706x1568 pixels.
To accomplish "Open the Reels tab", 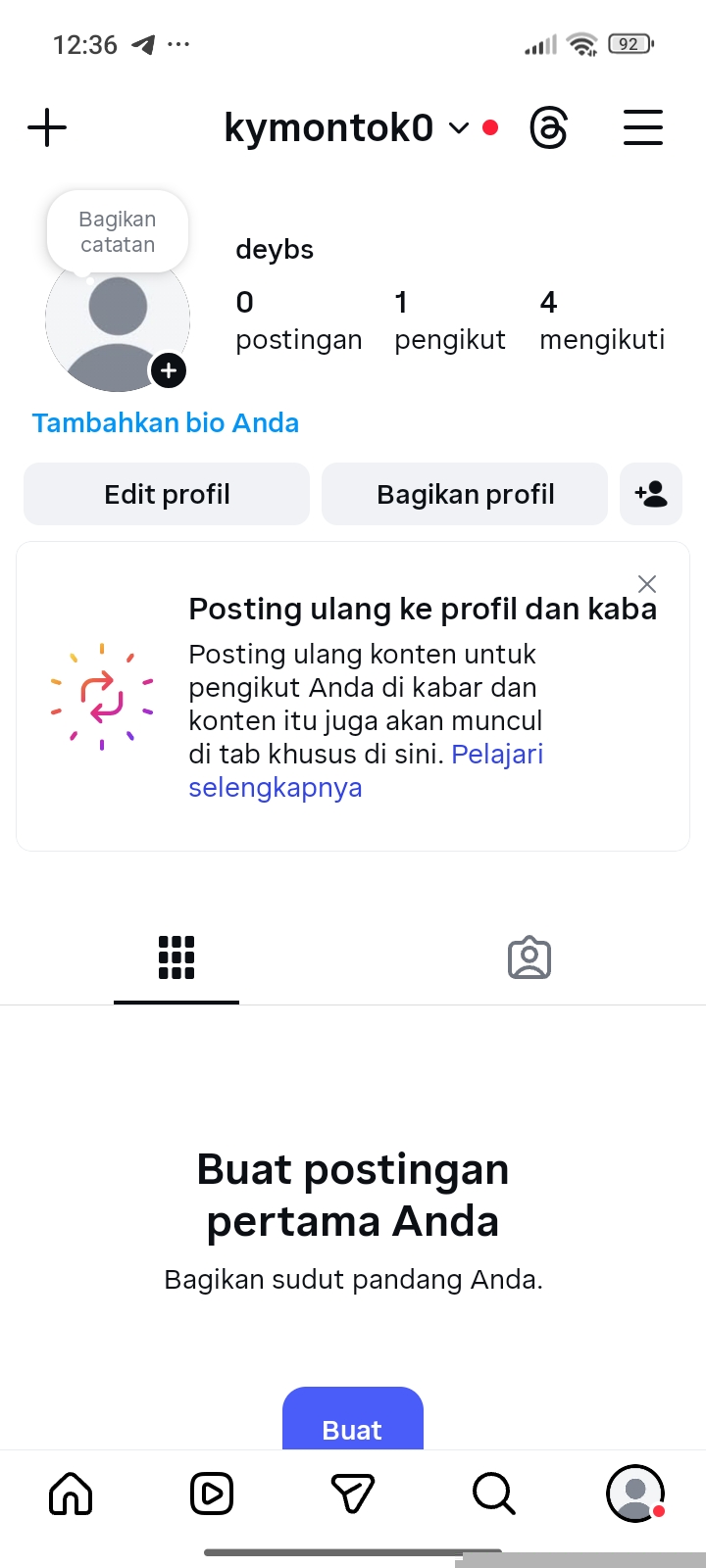I will [x=212, y=1494].
